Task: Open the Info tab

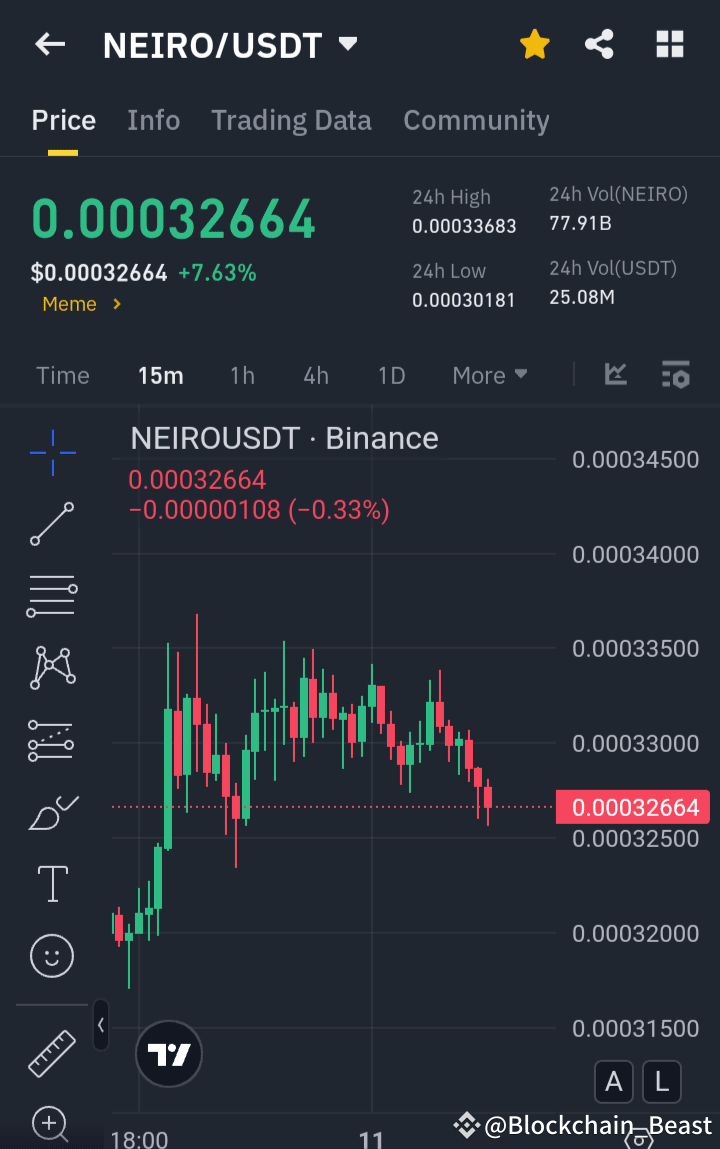Action: click(x=153, y=120)
